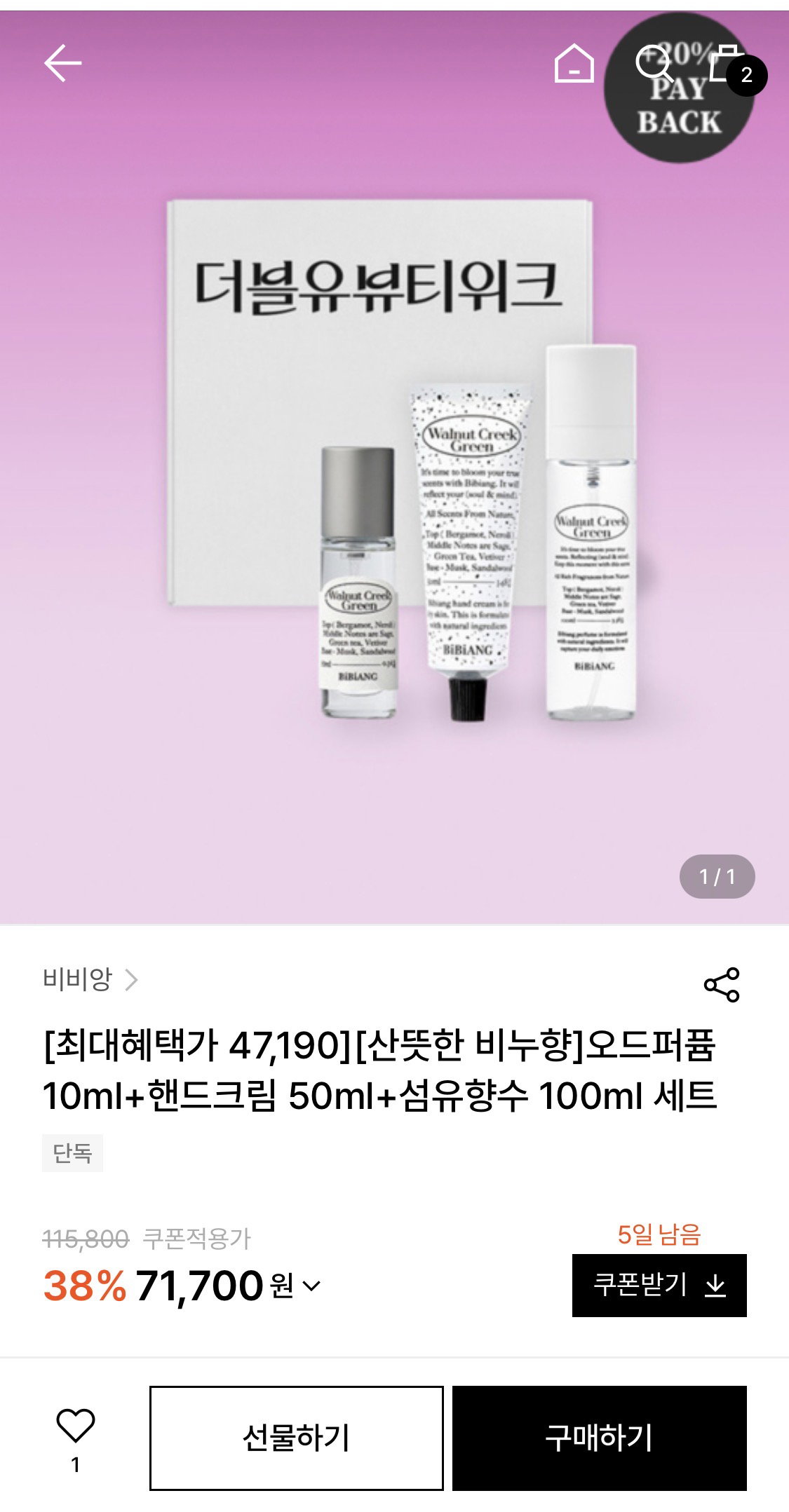789x1512 pixels.
Task: Download coupon with 쿠폰받기
Action: tap(659, 1285)
